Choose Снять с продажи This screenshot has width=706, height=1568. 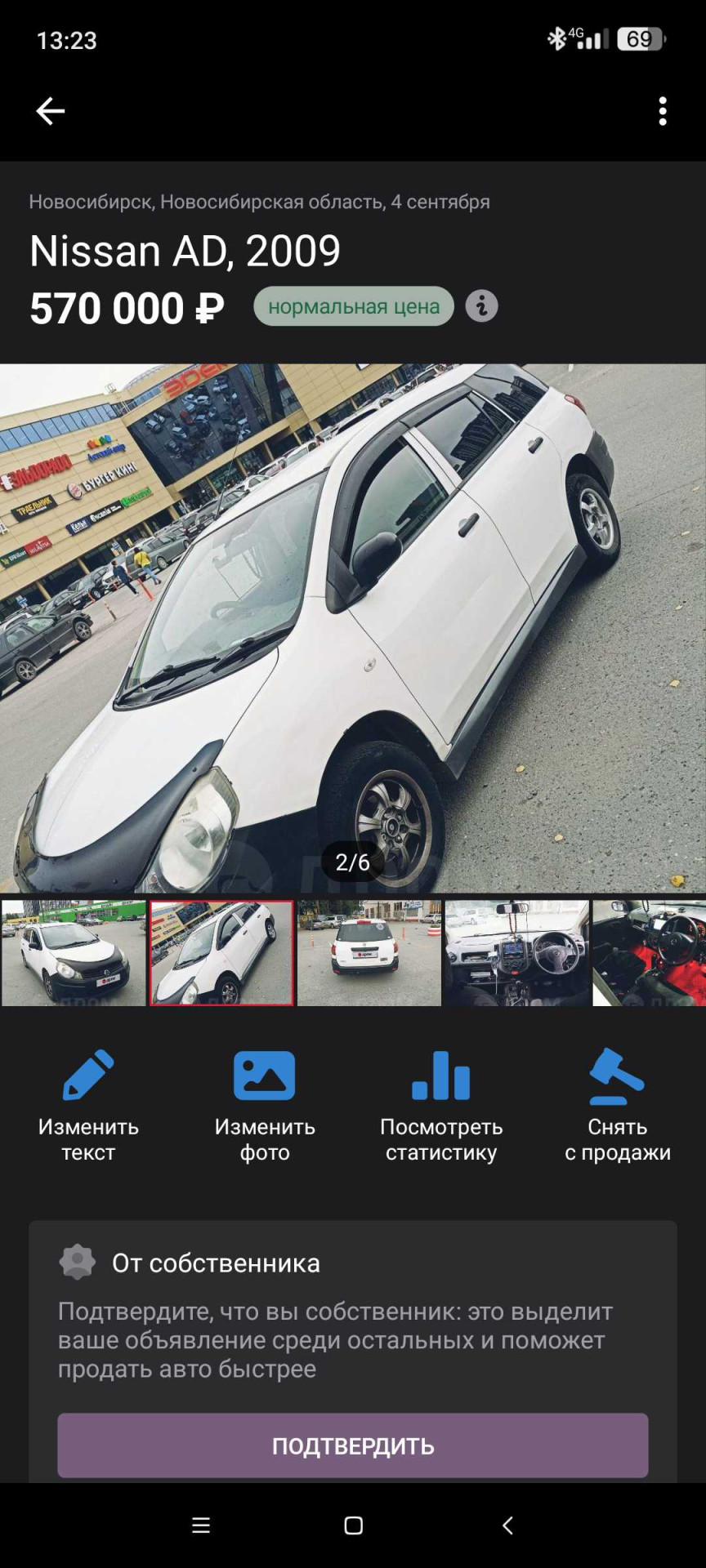618,1106
